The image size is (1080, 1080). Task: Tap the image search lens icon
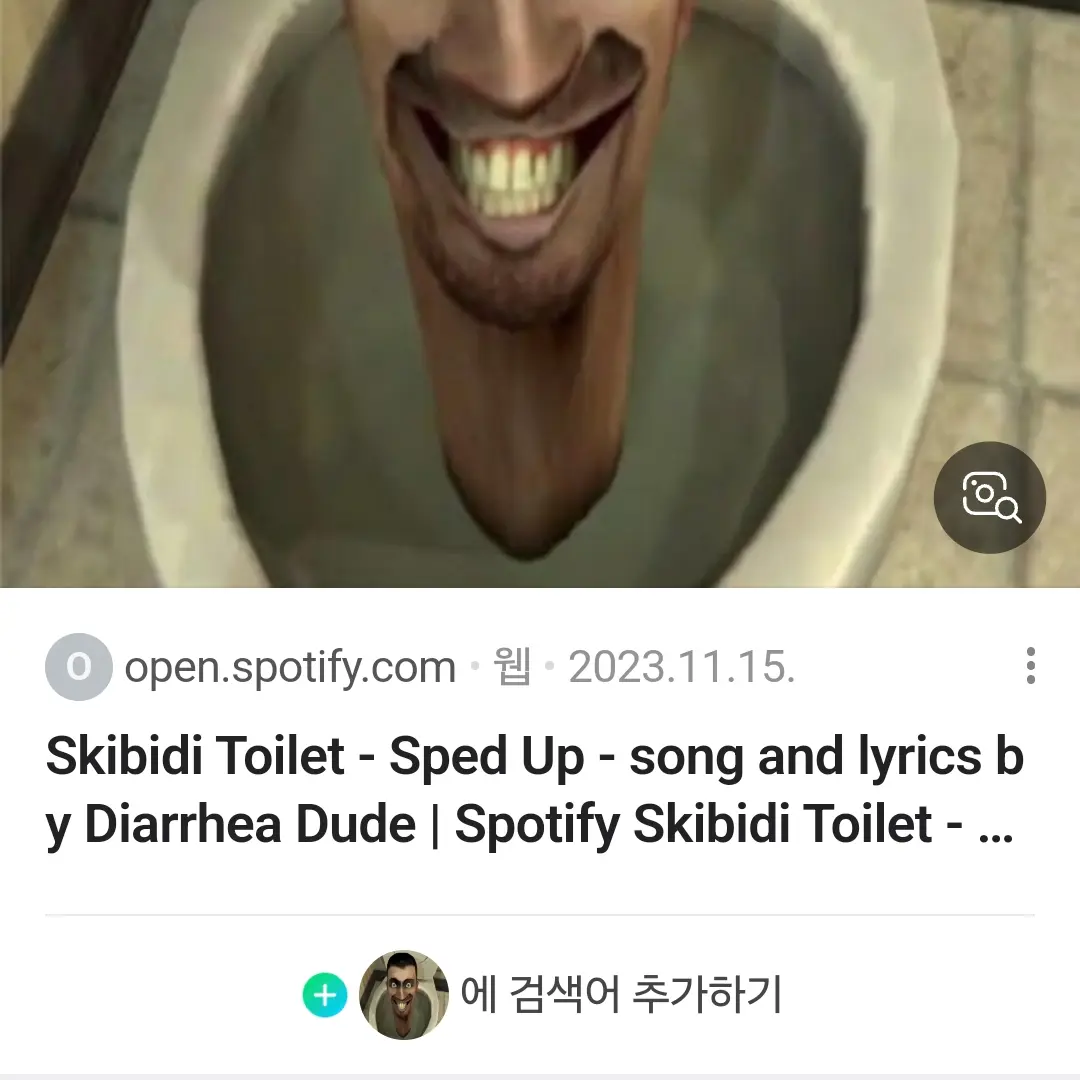pyautogui.click(x=990, y=497)
